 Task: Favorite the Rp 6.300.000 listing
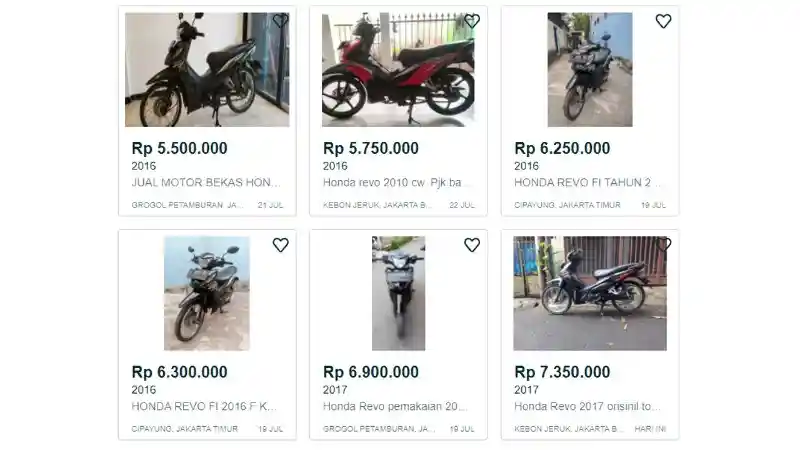(281, 245)
